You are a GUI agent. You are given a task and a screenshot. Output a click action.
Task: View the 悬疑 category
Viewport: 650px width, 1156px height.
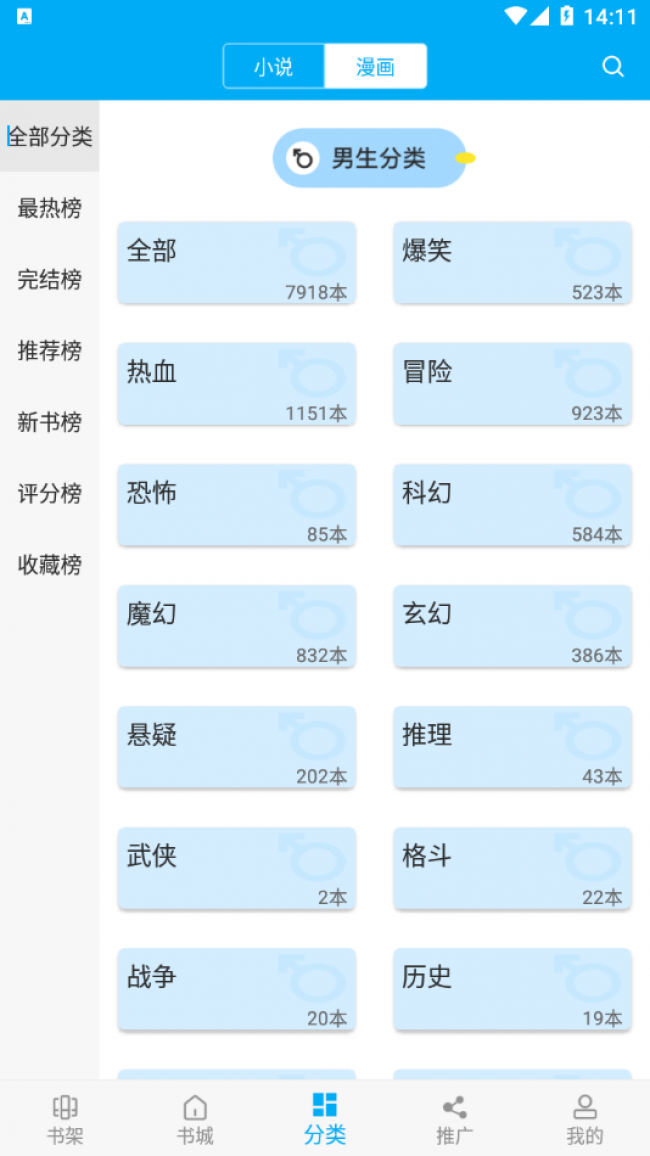click(x=237, y=747)
